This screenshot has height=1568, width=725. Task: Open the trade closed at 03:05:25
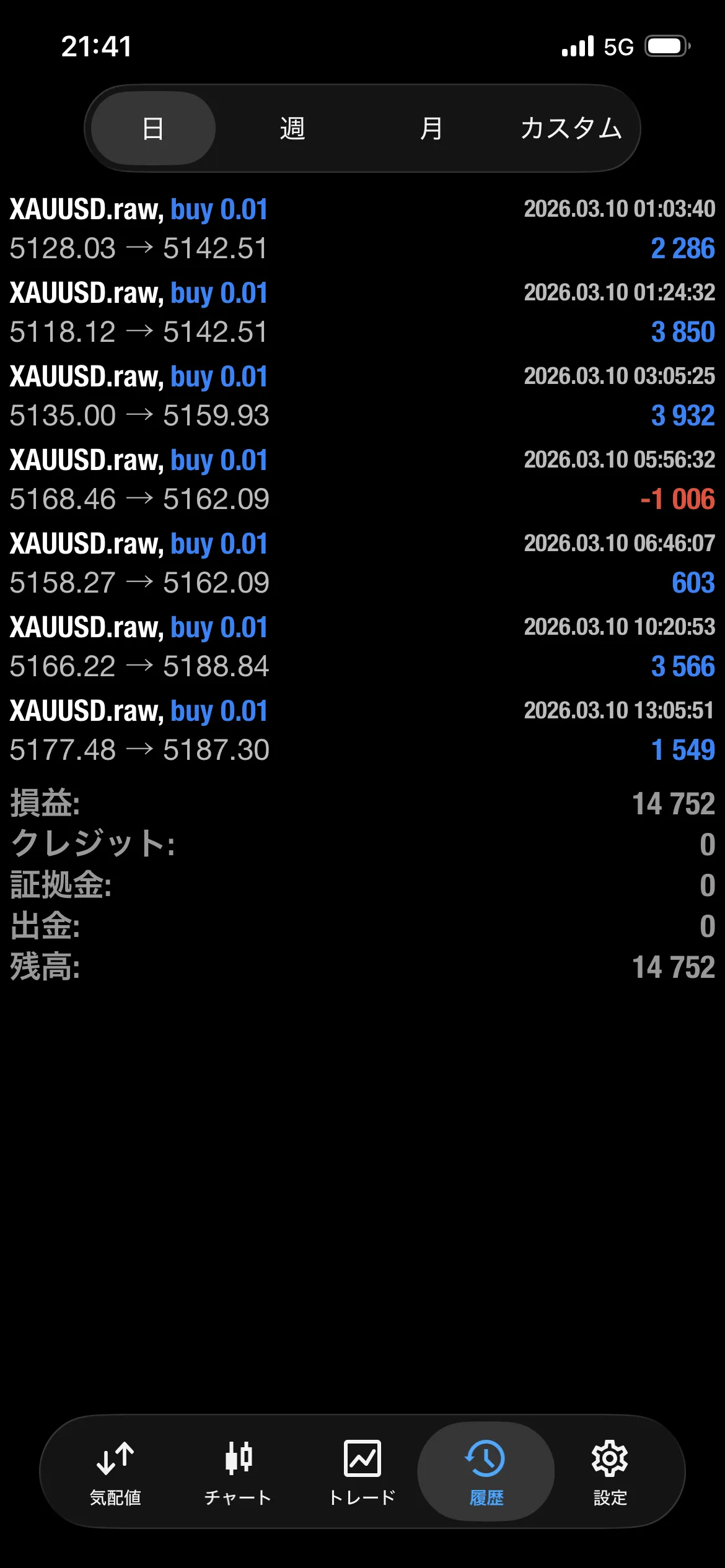click(x=362, y=396)
